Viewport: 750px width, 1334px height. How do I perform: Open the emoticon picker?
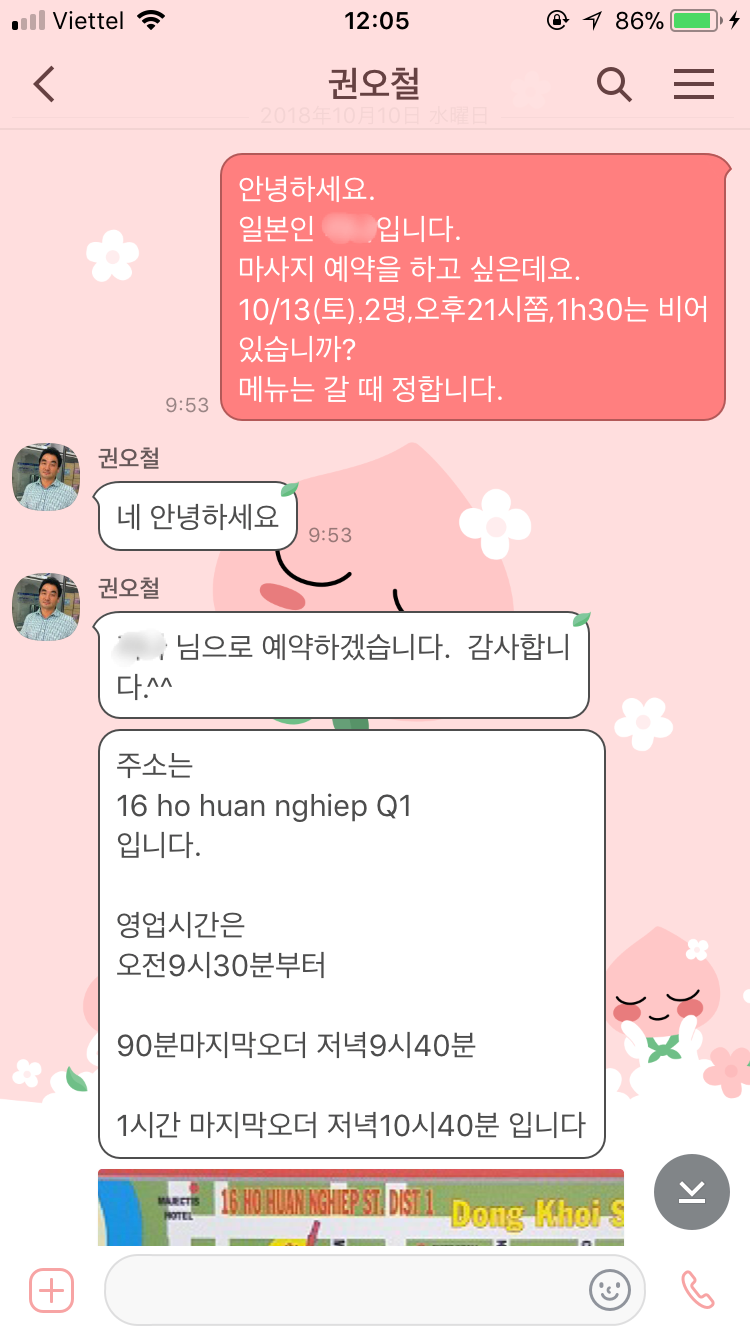609,1290
